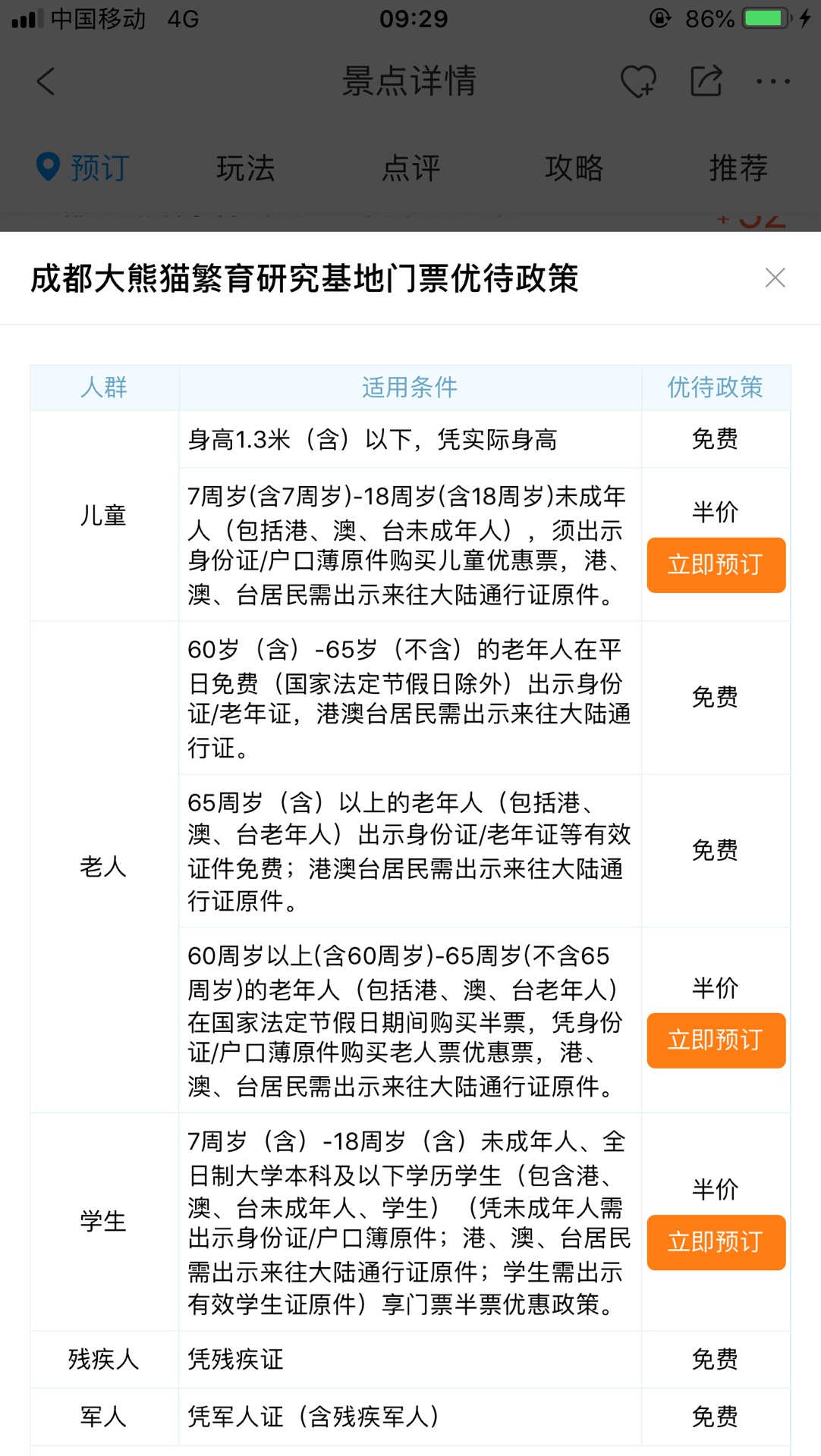Screen dimensions: 821x1456
Task: Open the three-dot overflow menu
Action: (773, 81)
